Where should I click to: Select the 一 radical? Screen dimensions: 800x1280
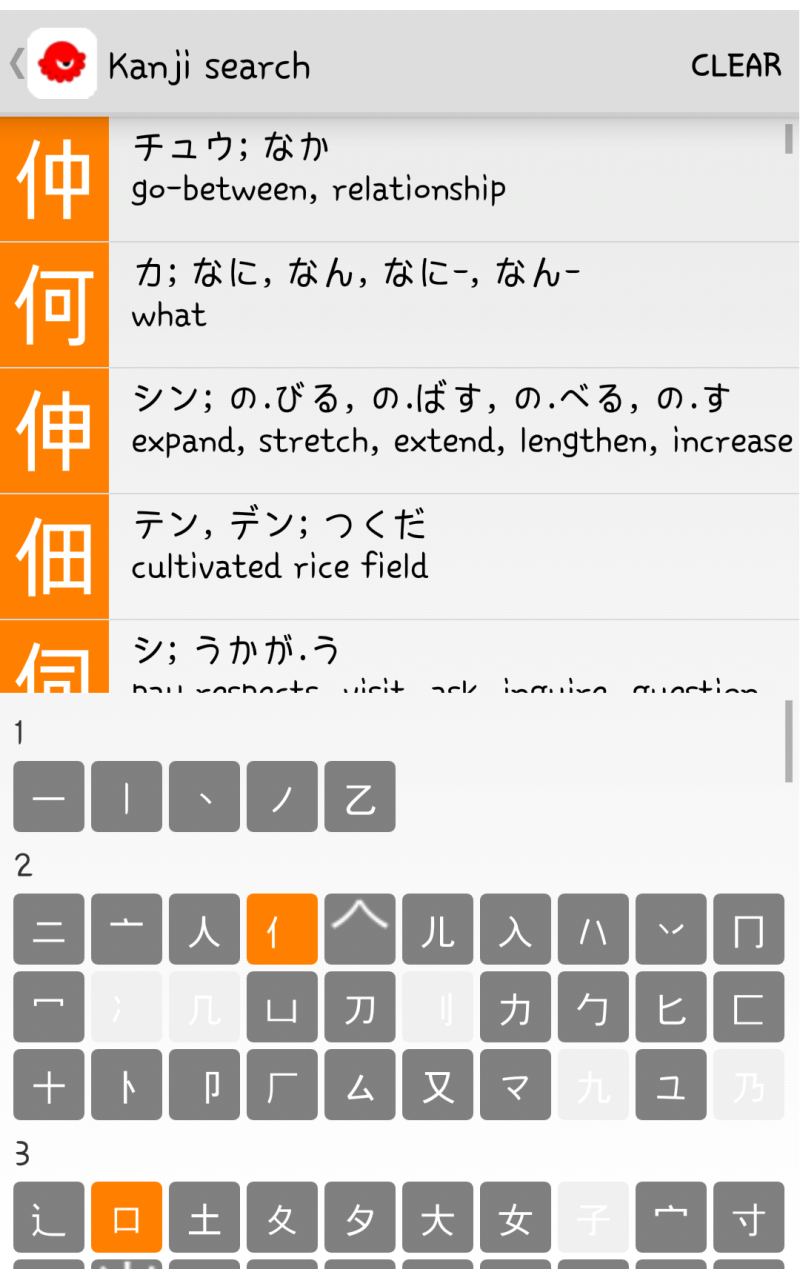(48, 797)
